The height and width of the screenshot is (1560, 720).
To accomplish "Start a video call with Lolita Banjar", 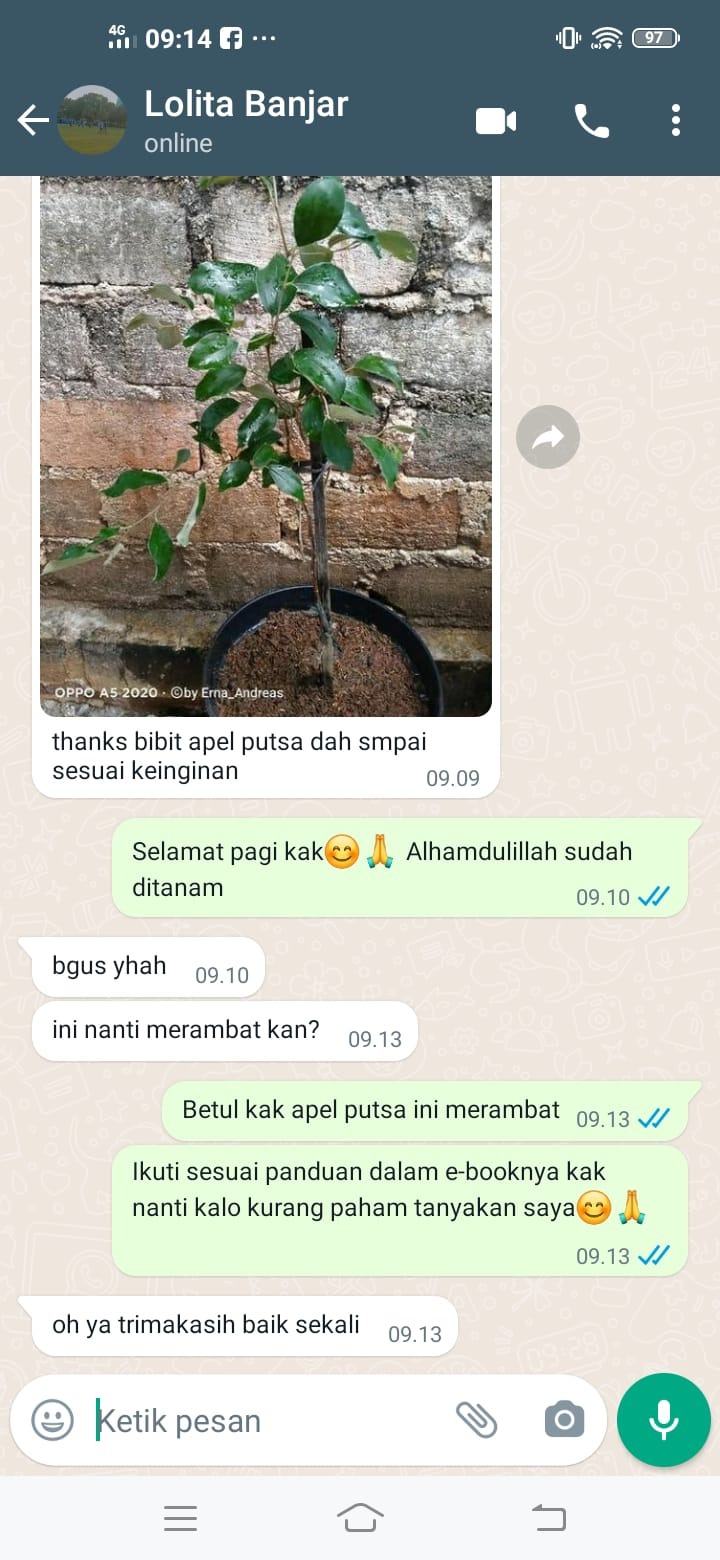I will pos(496,122).
